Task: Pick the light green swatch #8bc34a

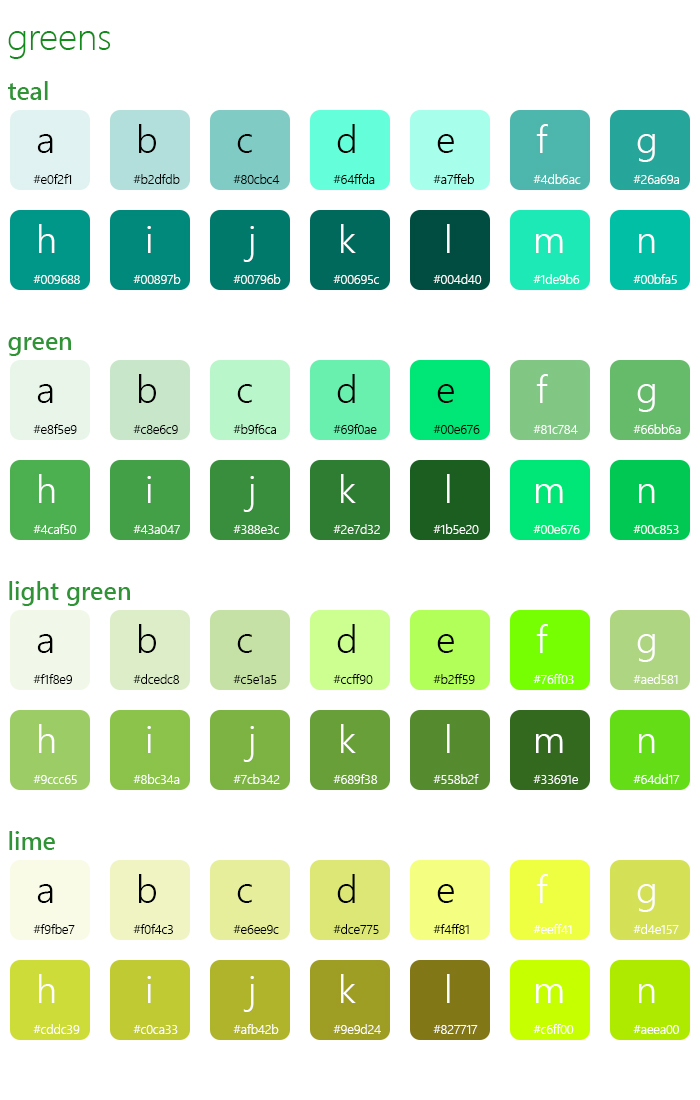Action: 150,750
